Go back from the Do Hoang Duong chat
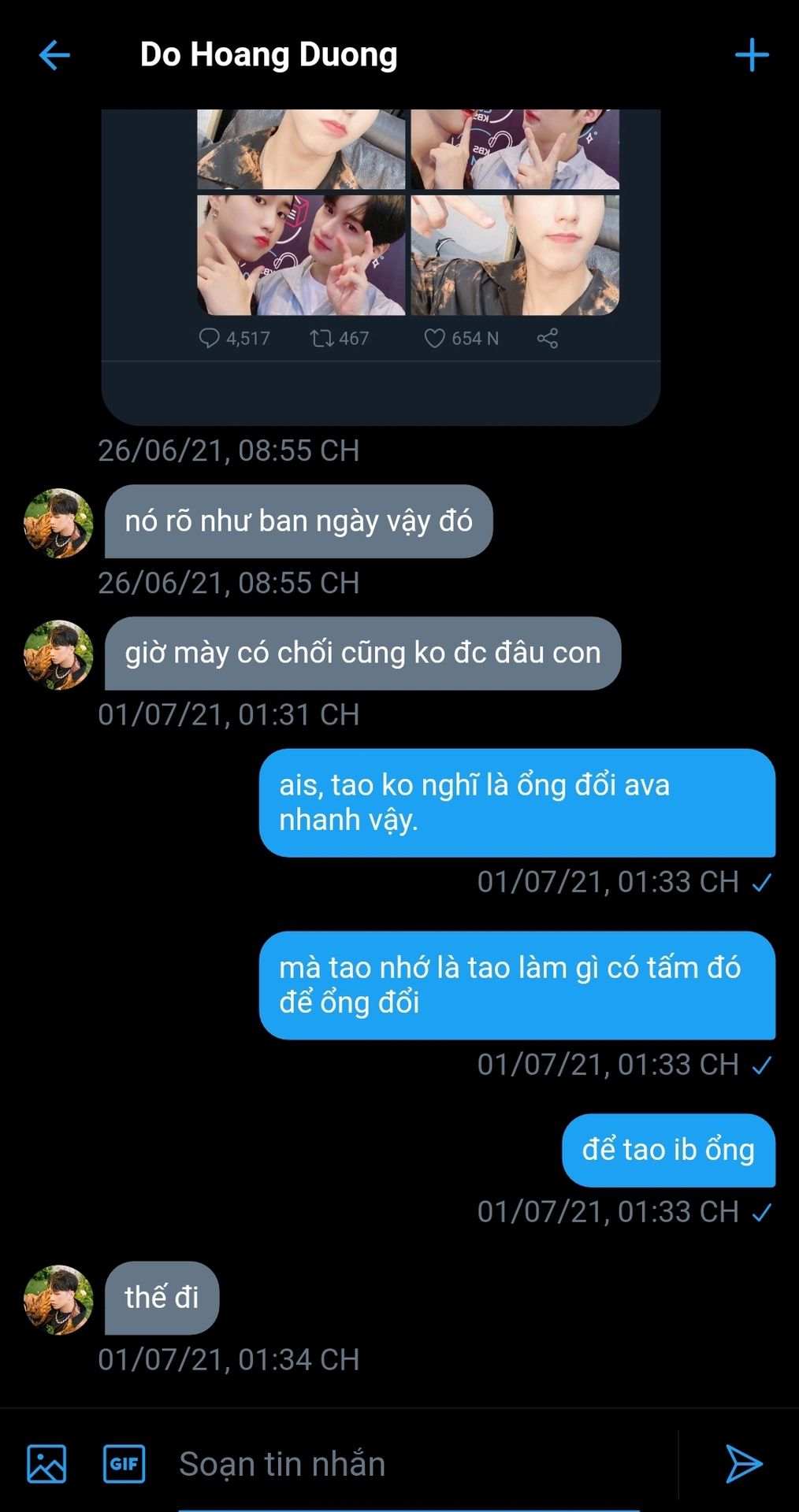 point(54,55)
